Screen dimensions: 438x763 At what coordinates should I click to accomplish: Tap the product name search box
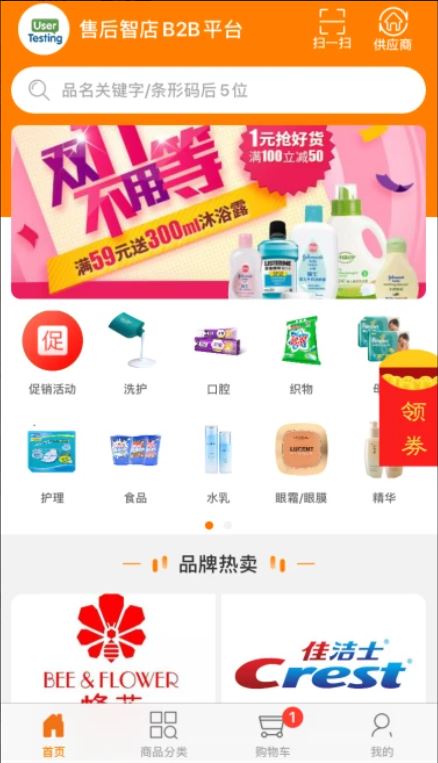point(219,90)
